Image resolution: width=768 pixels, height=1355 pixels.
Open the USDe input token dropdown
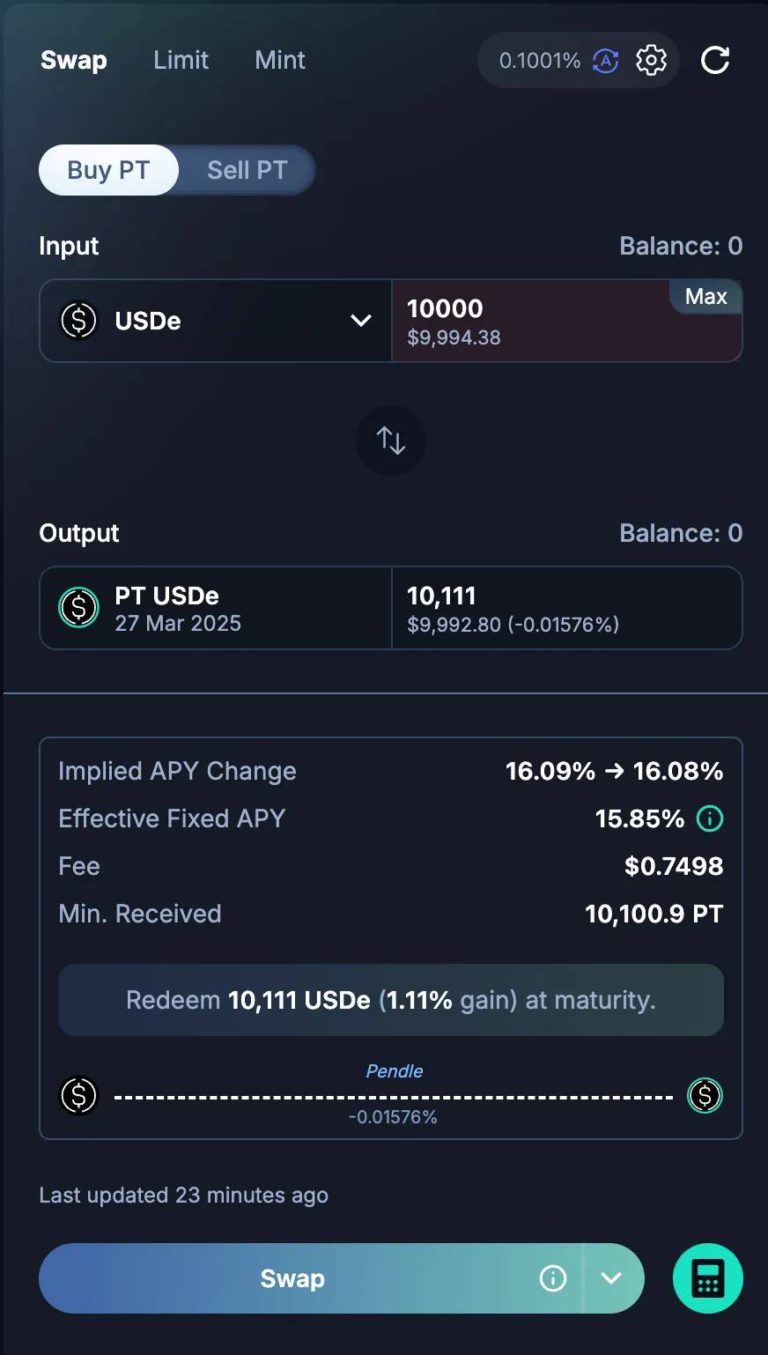215,321
